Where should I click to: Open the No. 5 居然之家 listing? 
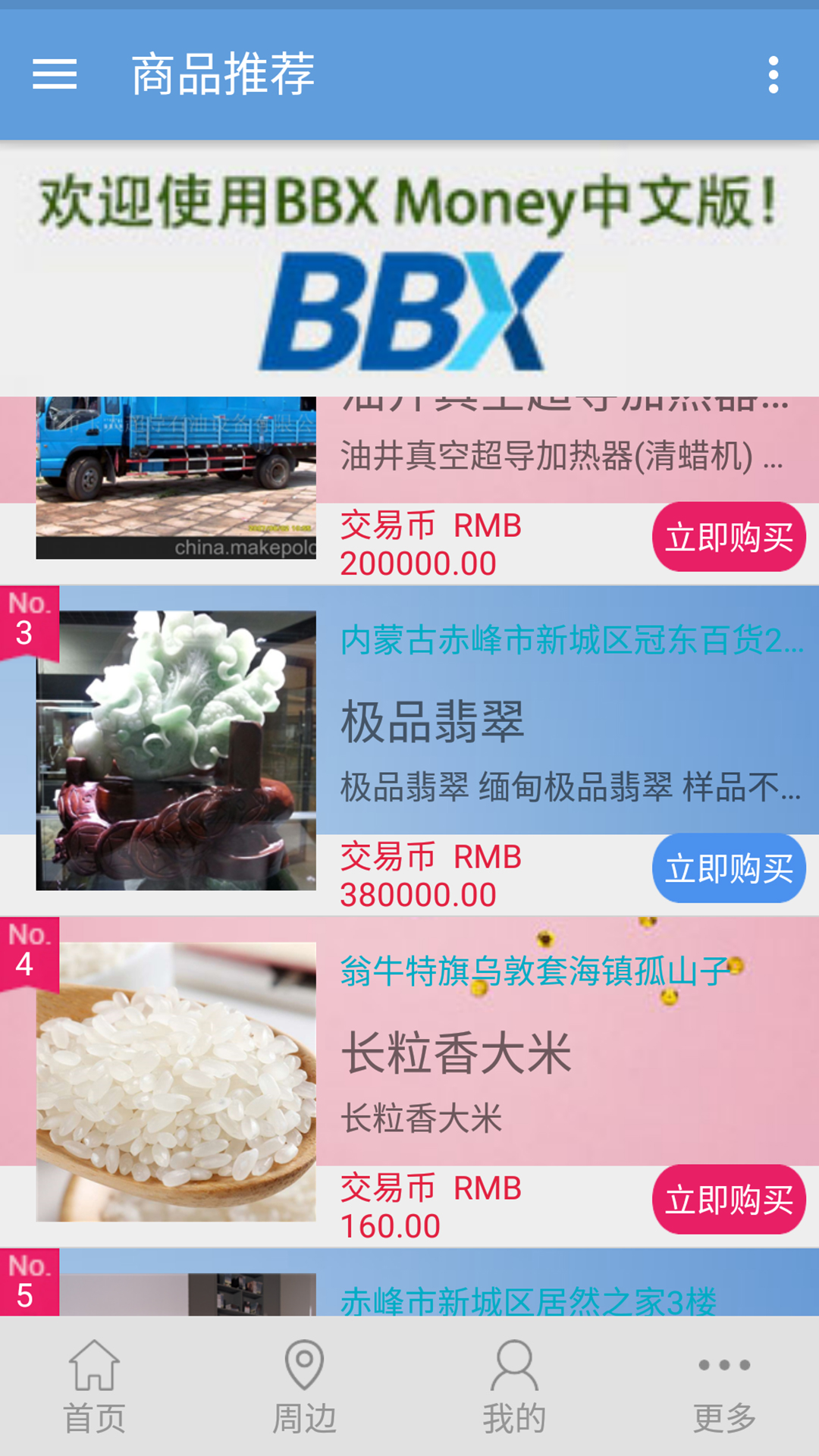tap(409, 1282)
